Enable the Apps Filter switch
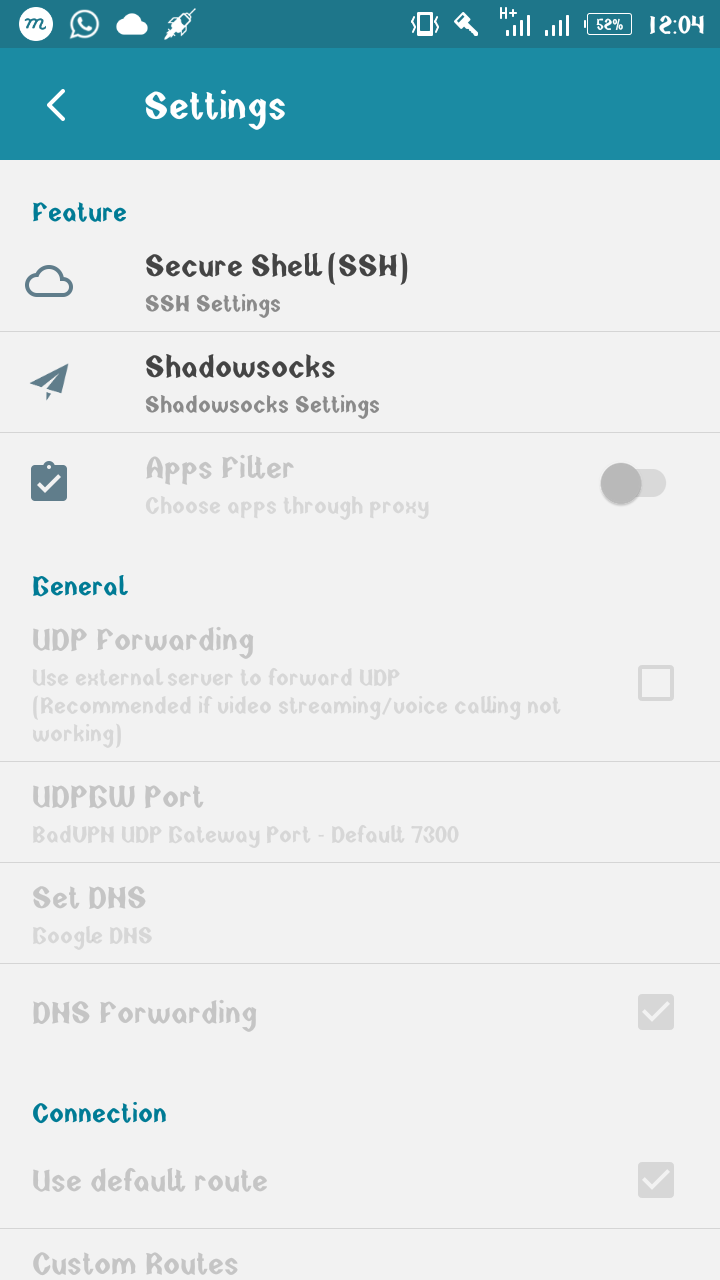The width and height of the screenshot is (720, 1280). [x=634, y=482]
